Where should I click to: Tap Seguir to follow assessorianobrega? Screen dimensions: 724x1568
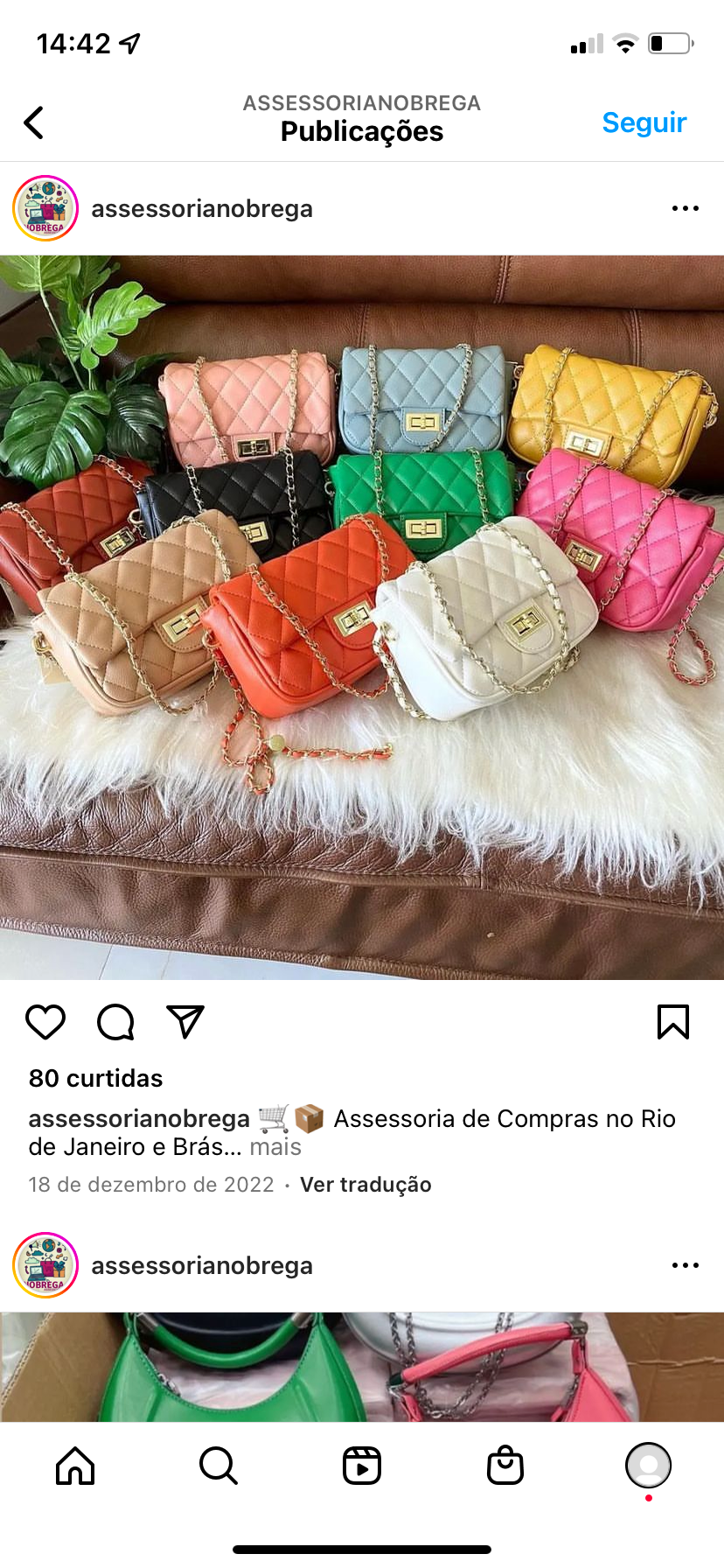tap(644, 122)
